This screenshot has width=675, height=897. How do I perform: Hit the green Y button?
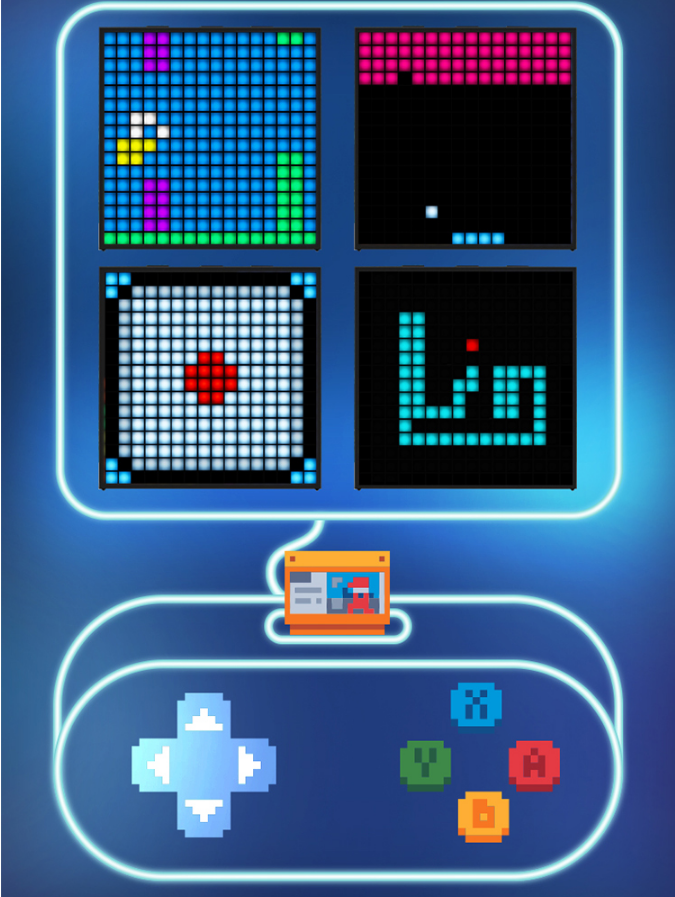(x=425, y=765)
